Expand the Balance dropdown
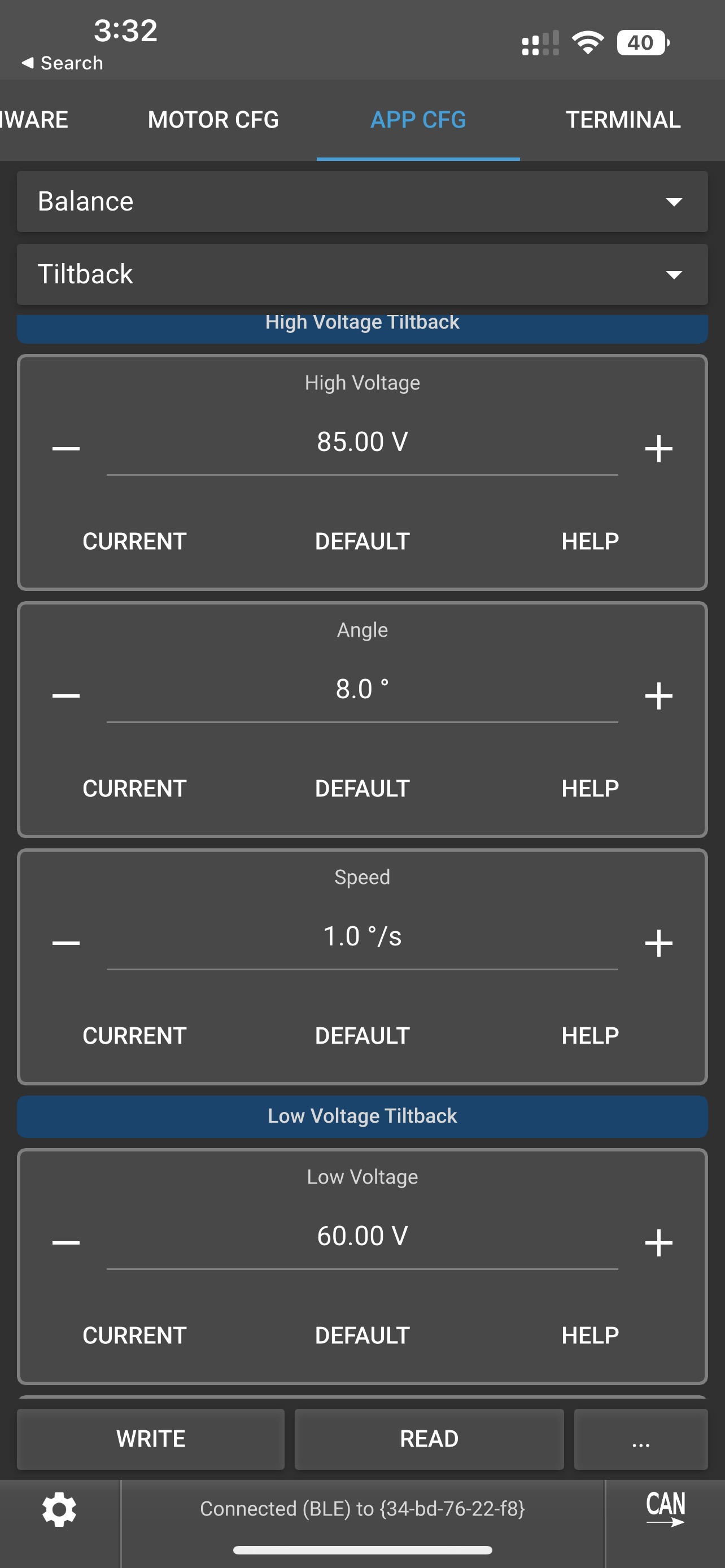The height and width of the screenshot is (1568, 725). point(362,202)
